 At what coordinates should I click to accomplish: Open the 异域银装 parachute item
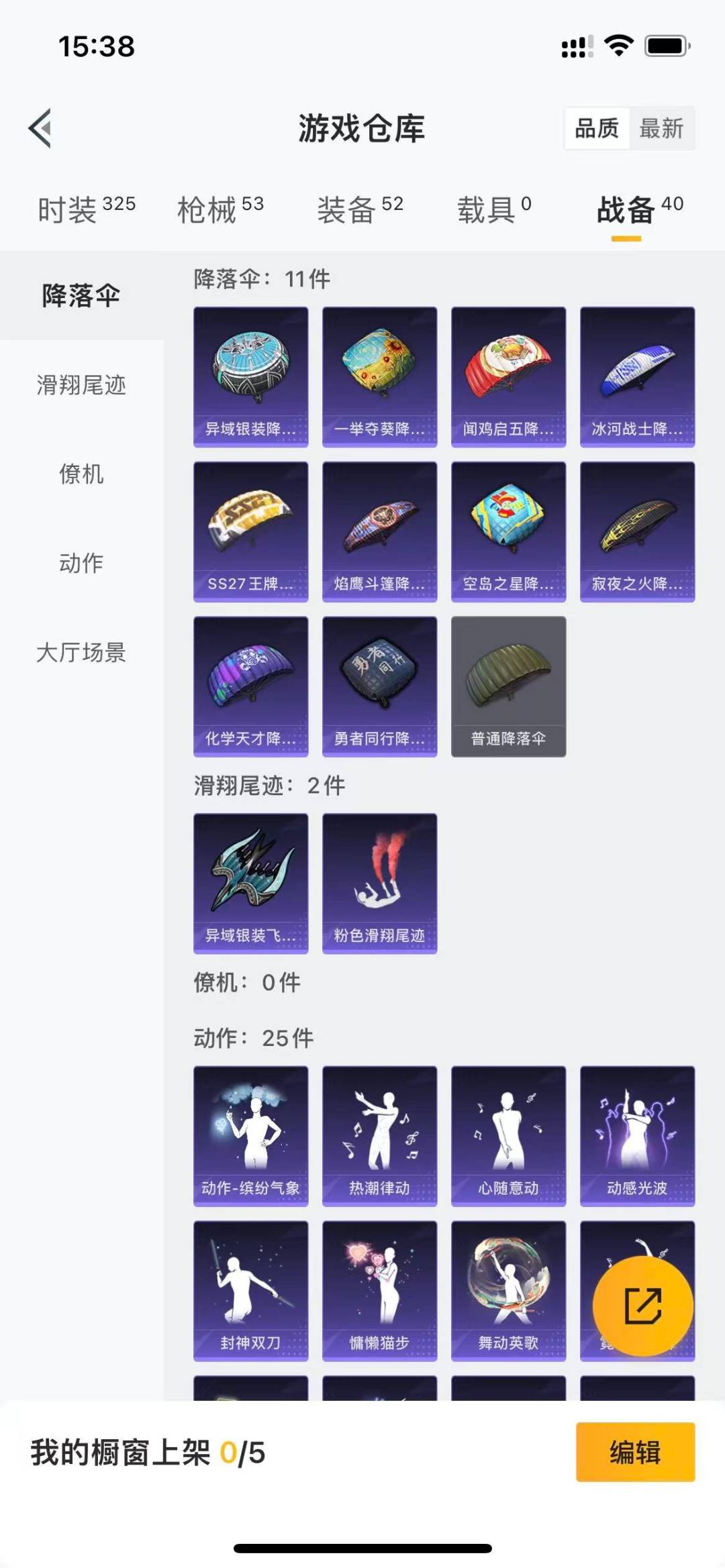click(251, 376)
